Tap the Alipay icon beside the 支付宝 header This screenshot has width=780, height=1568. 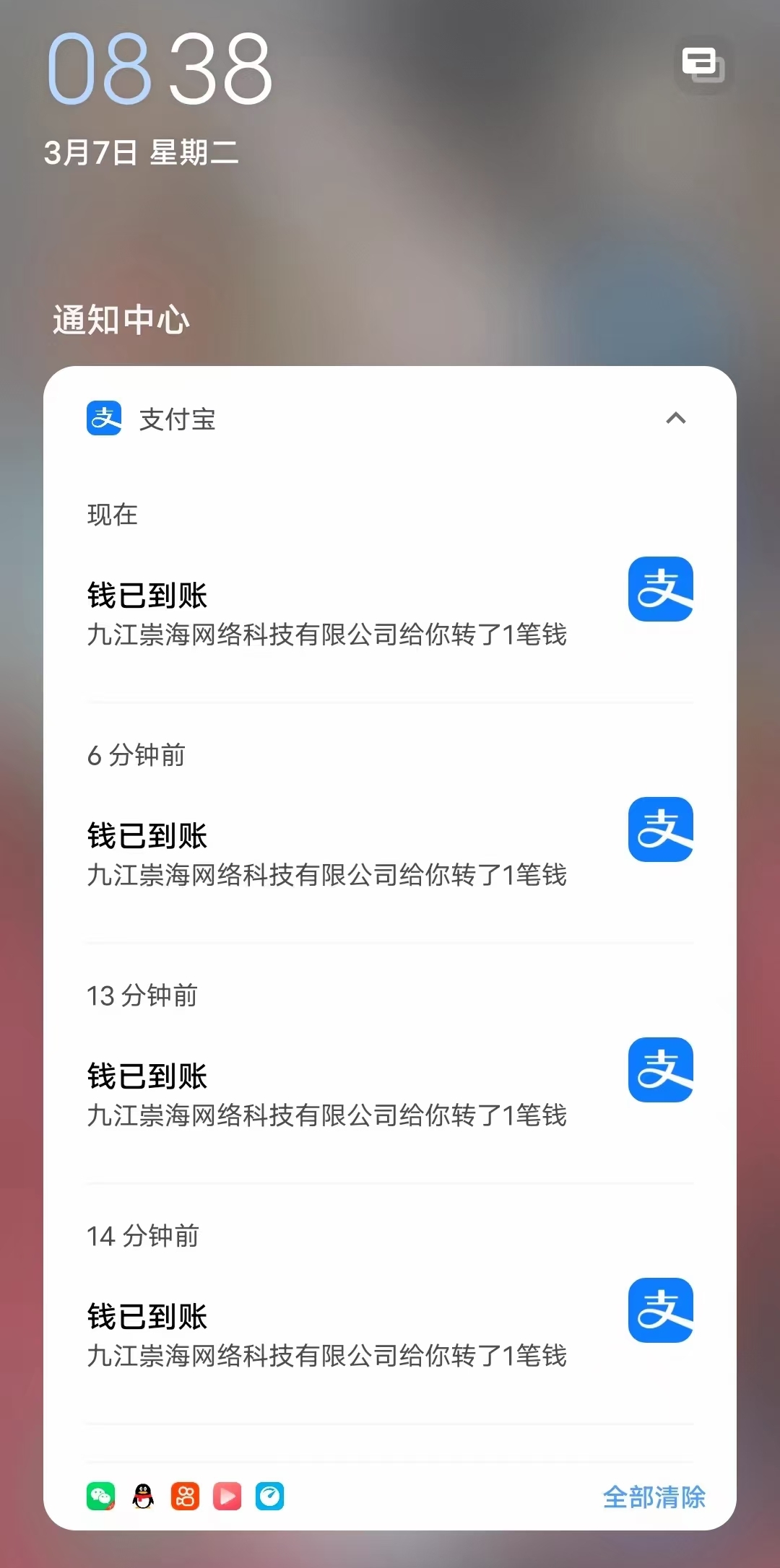click(103, 419)
